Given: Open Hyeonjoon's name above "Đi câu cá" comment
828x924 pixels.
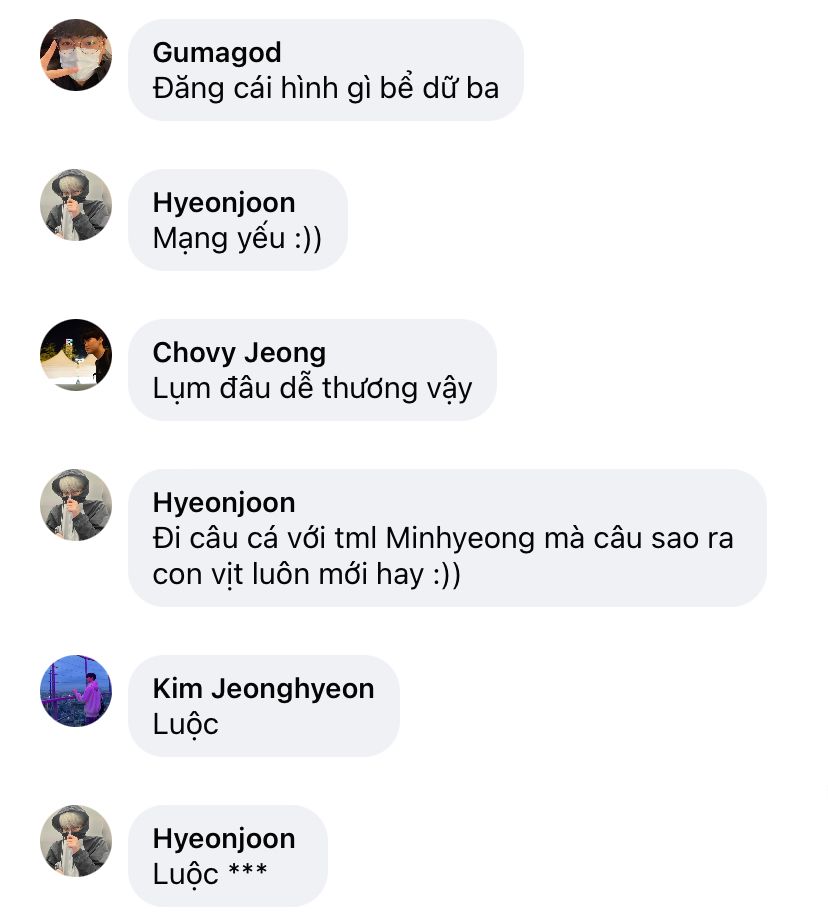Looking at the screenshot, I should pos(224,502).
